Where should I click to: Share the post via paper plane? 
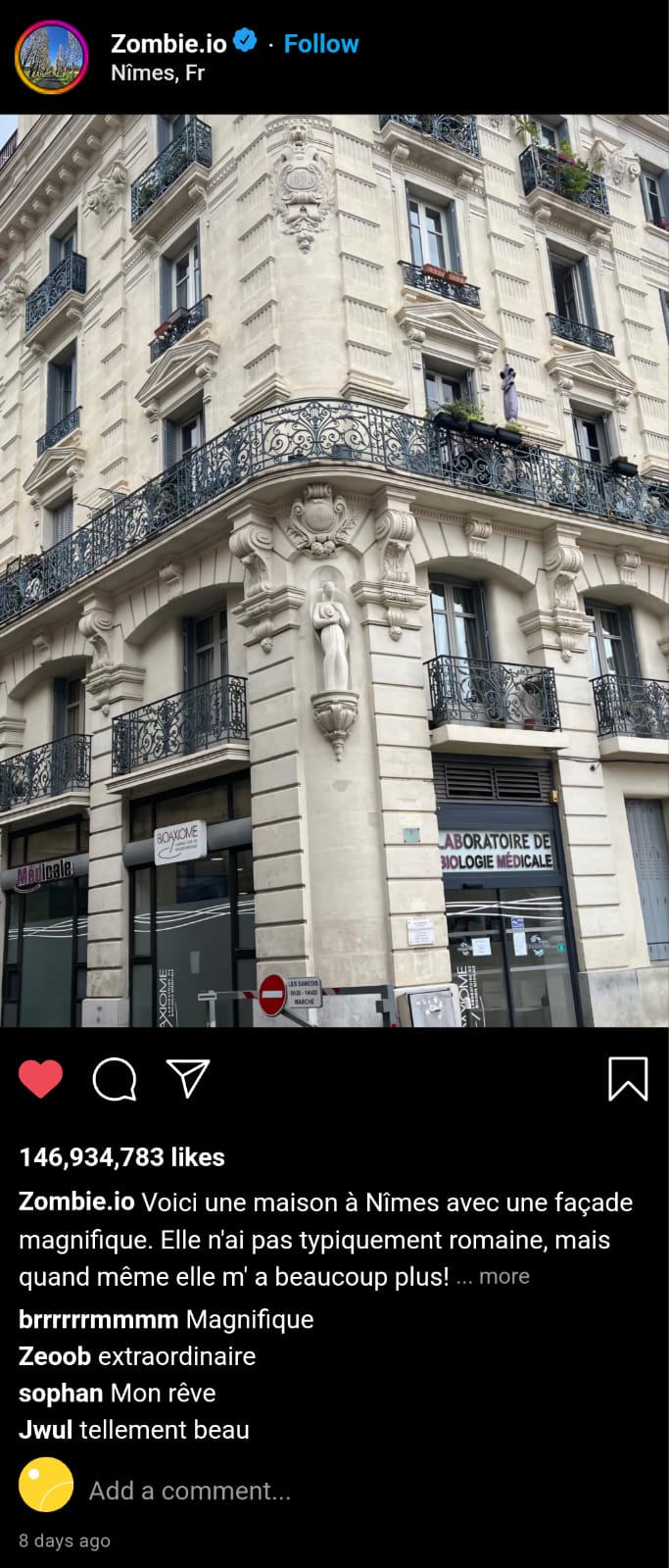(188, 1078)
